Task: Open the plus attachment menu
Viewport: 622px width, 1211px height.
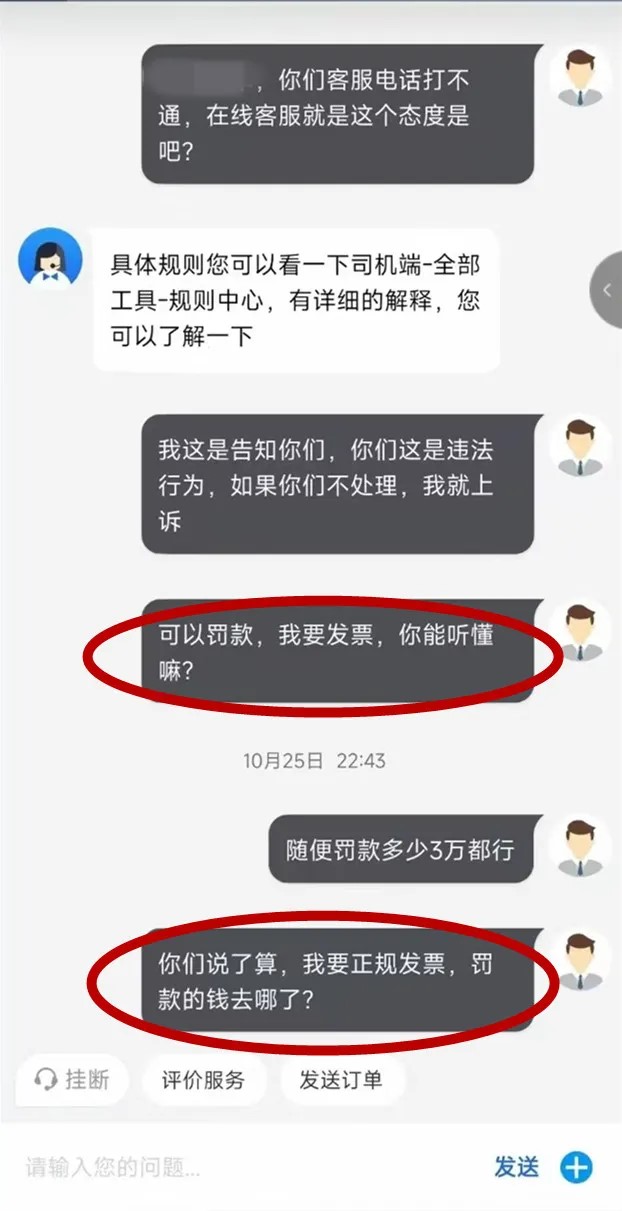Action: 576,1167
